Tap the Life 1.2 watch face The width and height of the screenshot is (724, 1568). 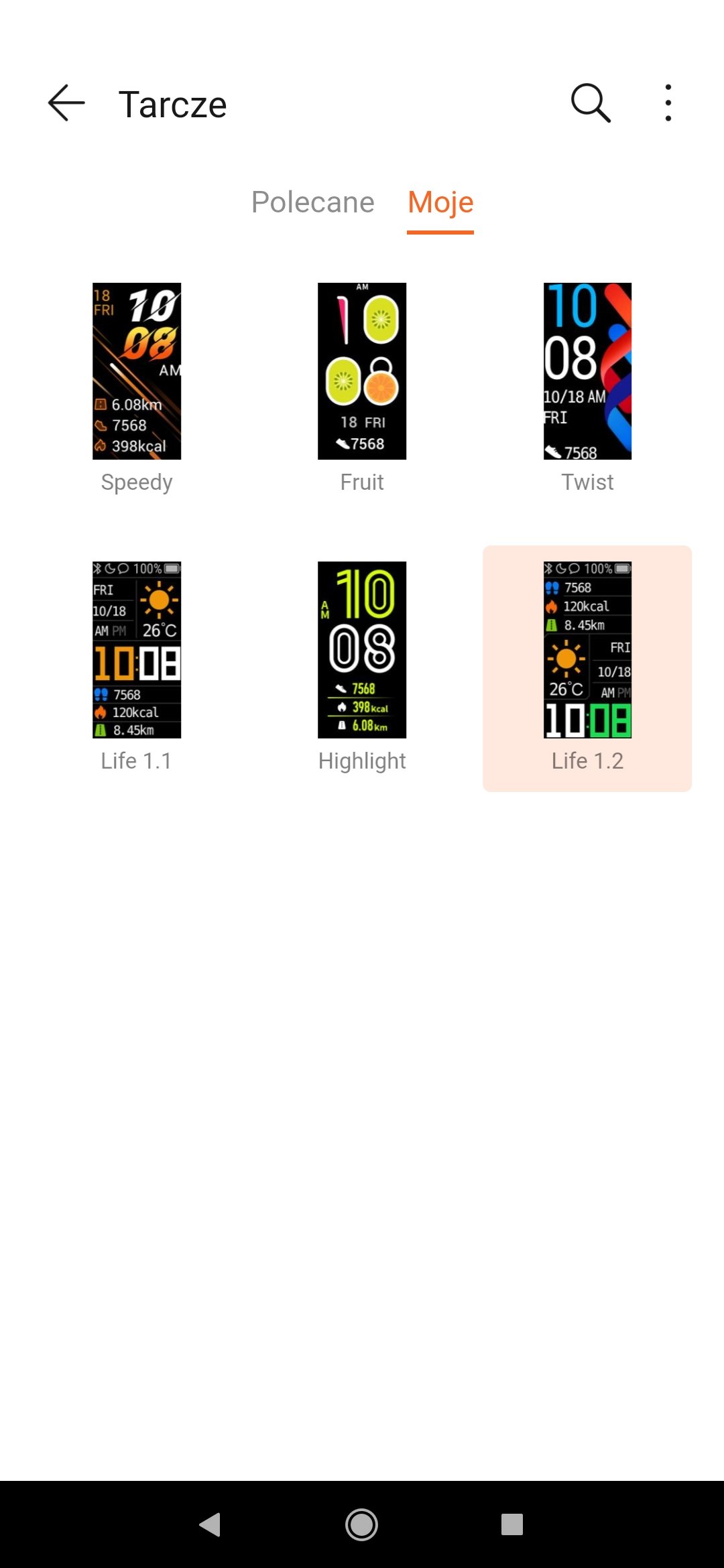click(x=587, y=668)
